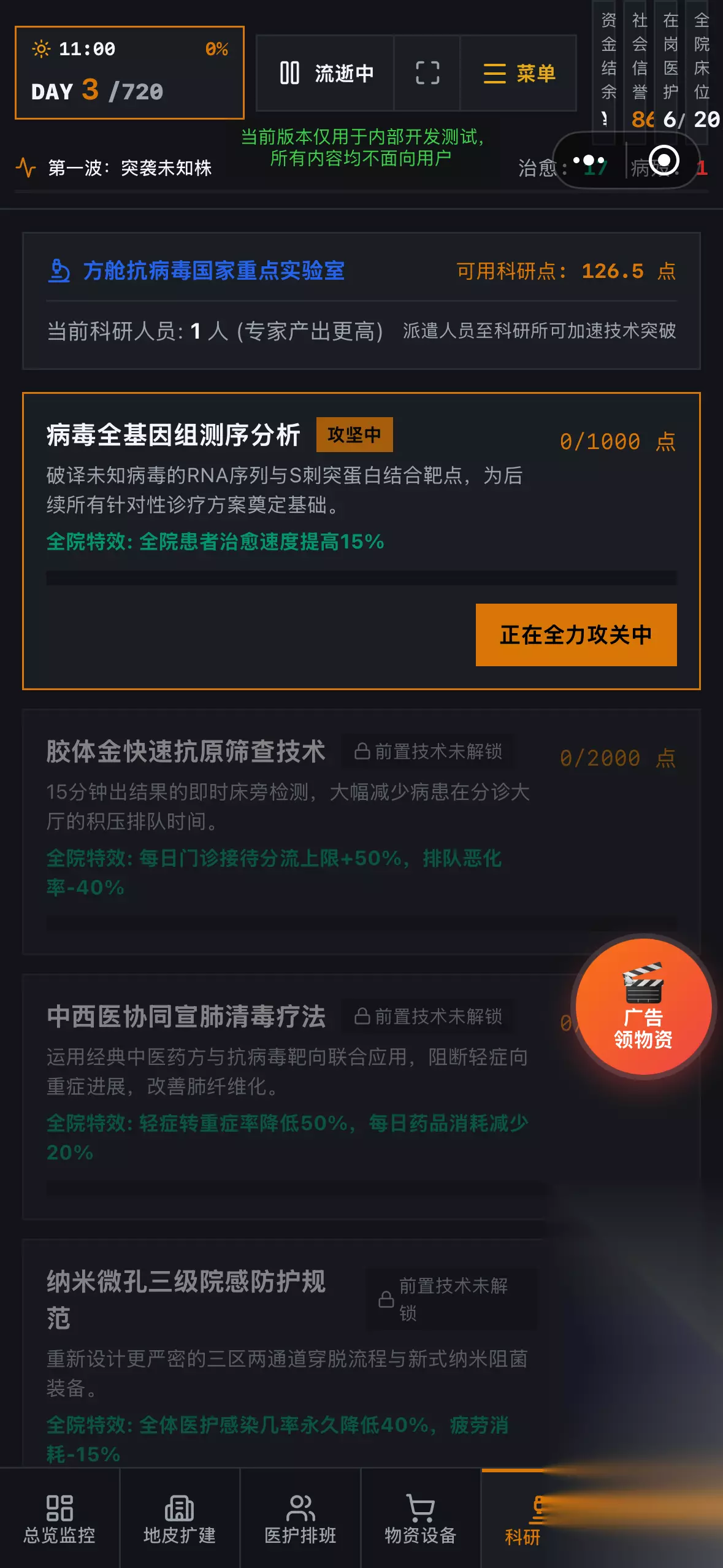The width and height of the screenshot is (723, 1568).
Task: Go to the 物资设备 tab
Action: (x=421, y=1518)
